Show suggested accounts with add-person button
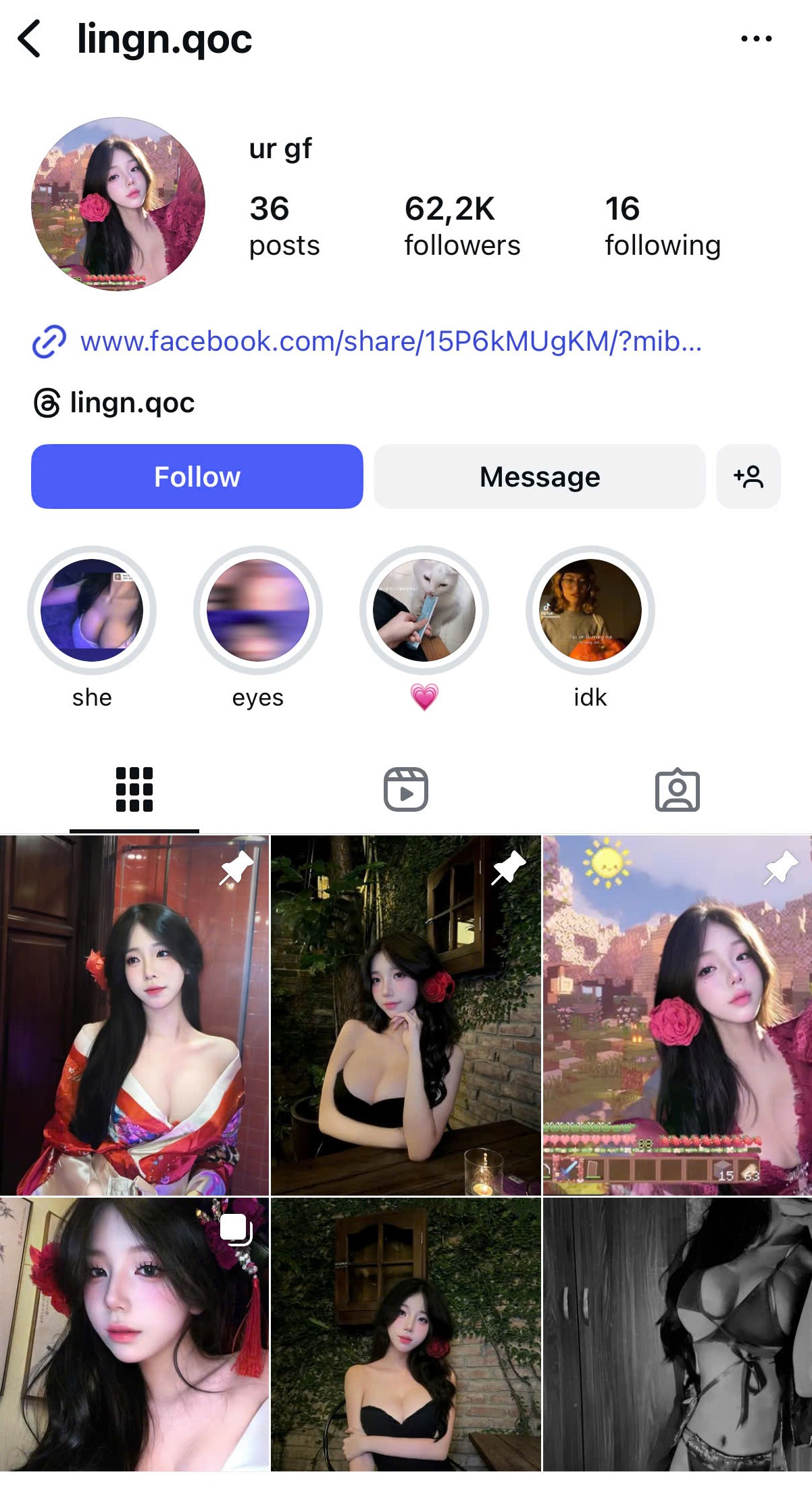Image resolution: width=812 pixels, height=1491 pixels. click(x=748, y=476)
